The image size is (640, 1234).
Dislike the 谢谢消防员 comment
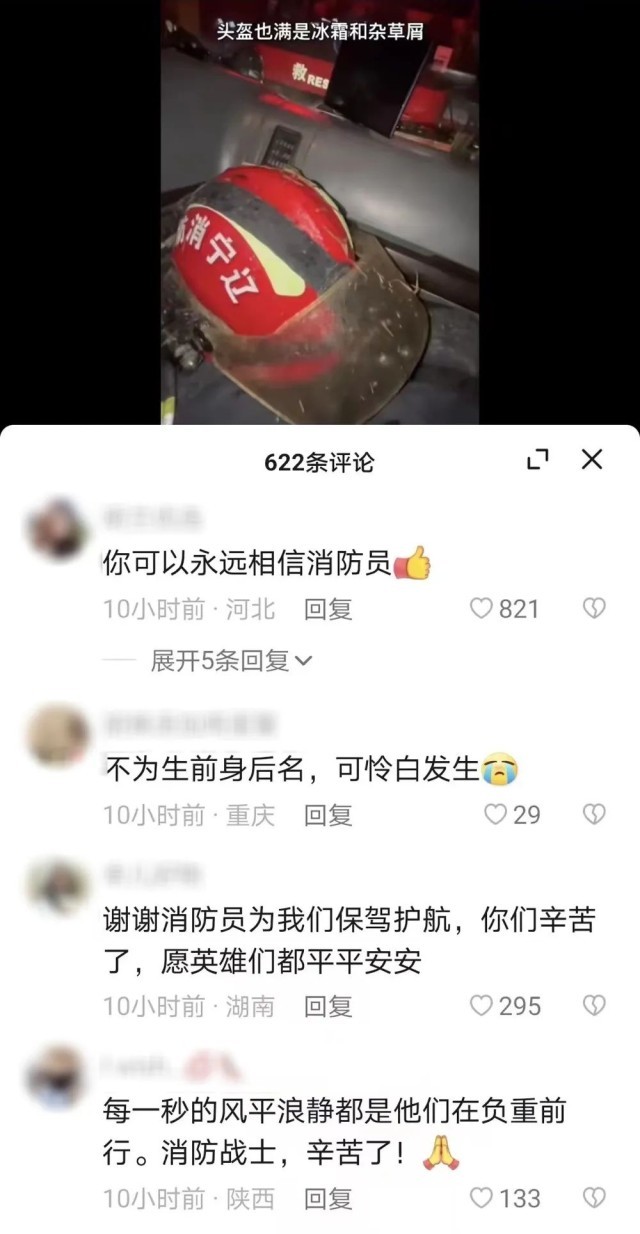(x=594, y=1005)
